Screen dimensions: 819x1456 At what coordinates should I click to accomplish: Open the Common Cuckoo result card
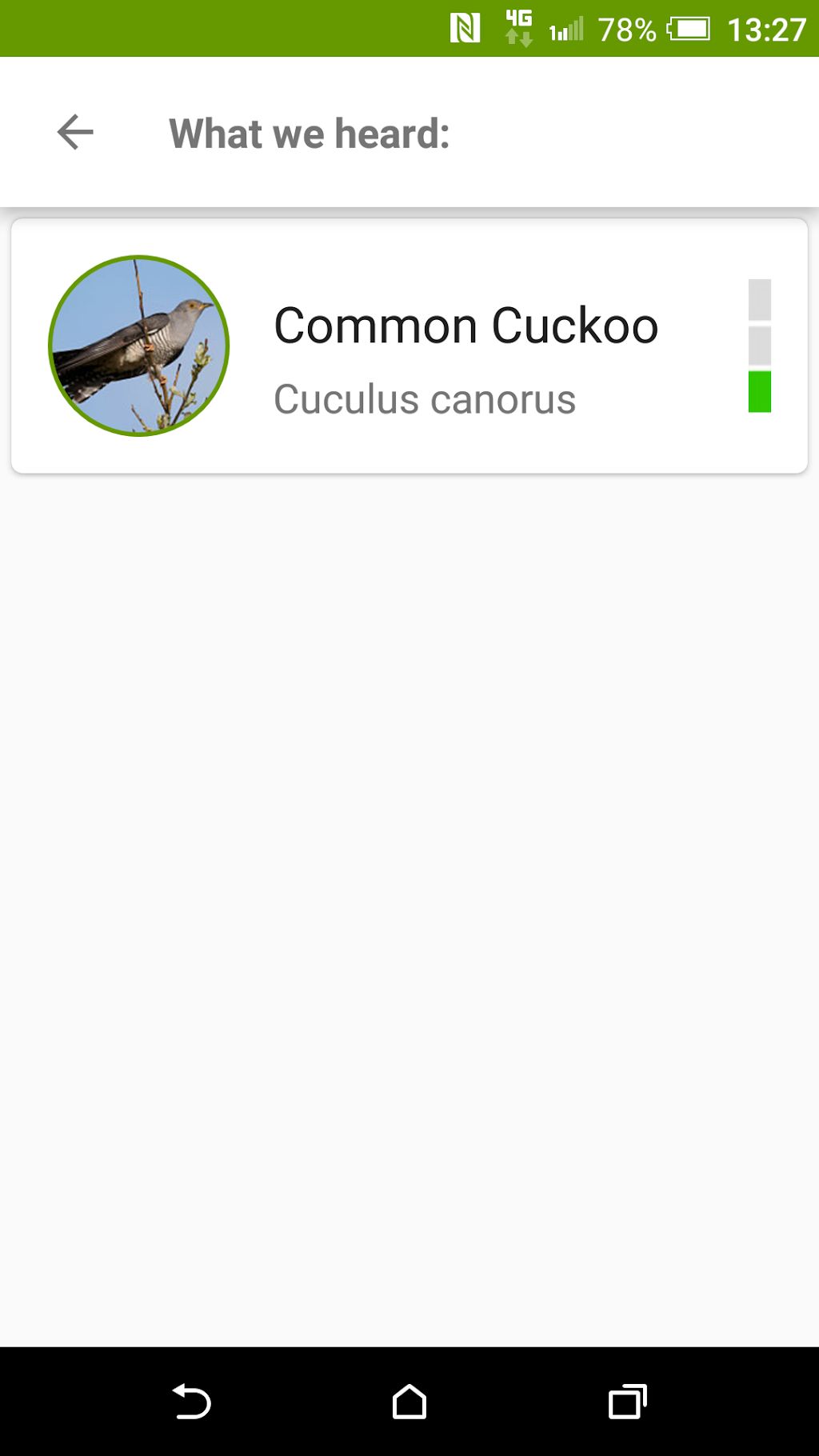(409, 346)
